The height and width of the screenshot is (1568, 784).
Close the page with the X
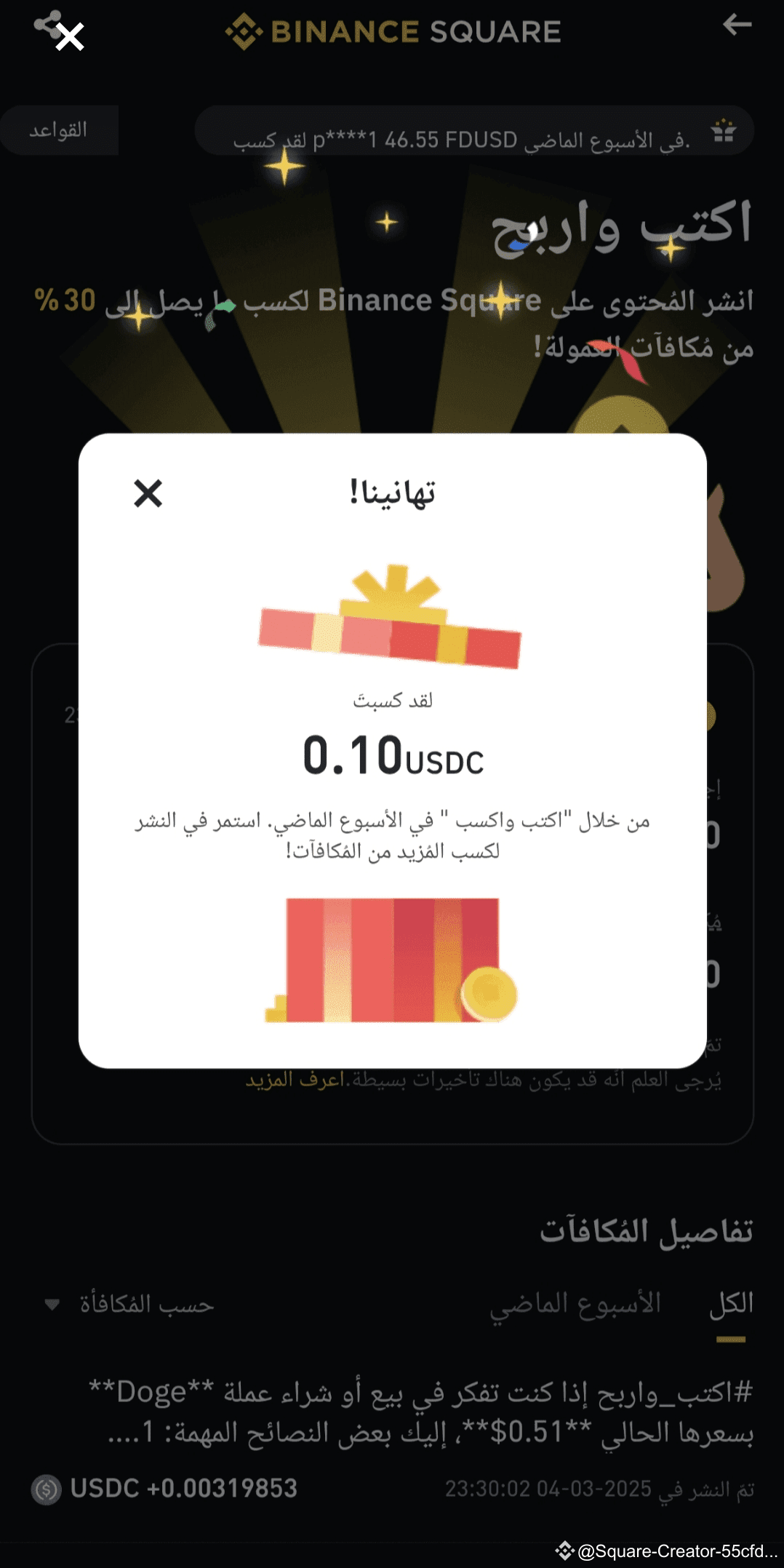pos(70,36)
